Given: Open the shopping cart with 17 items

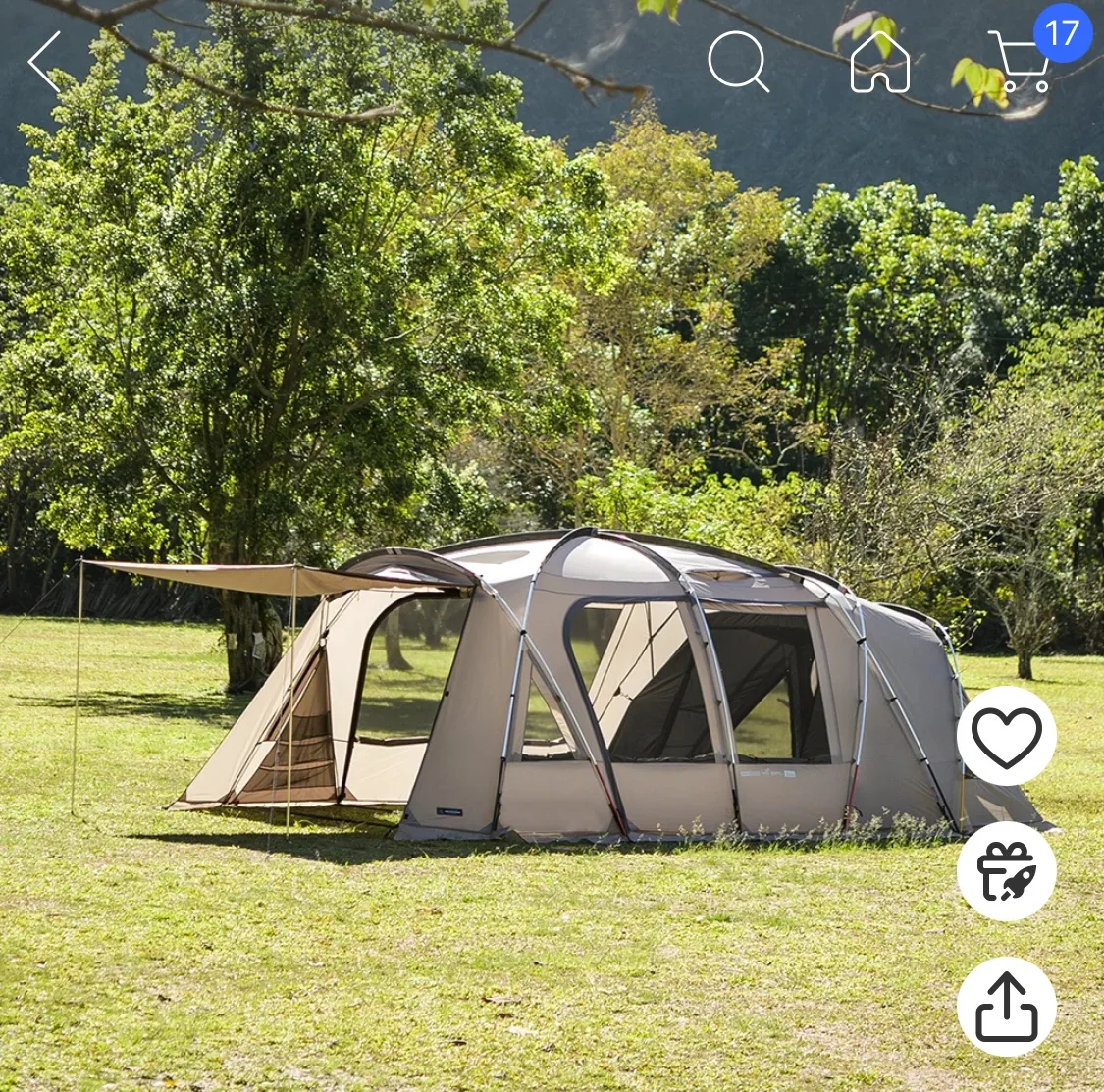Looking at the screenshot, I should (x=1021, y=63).
